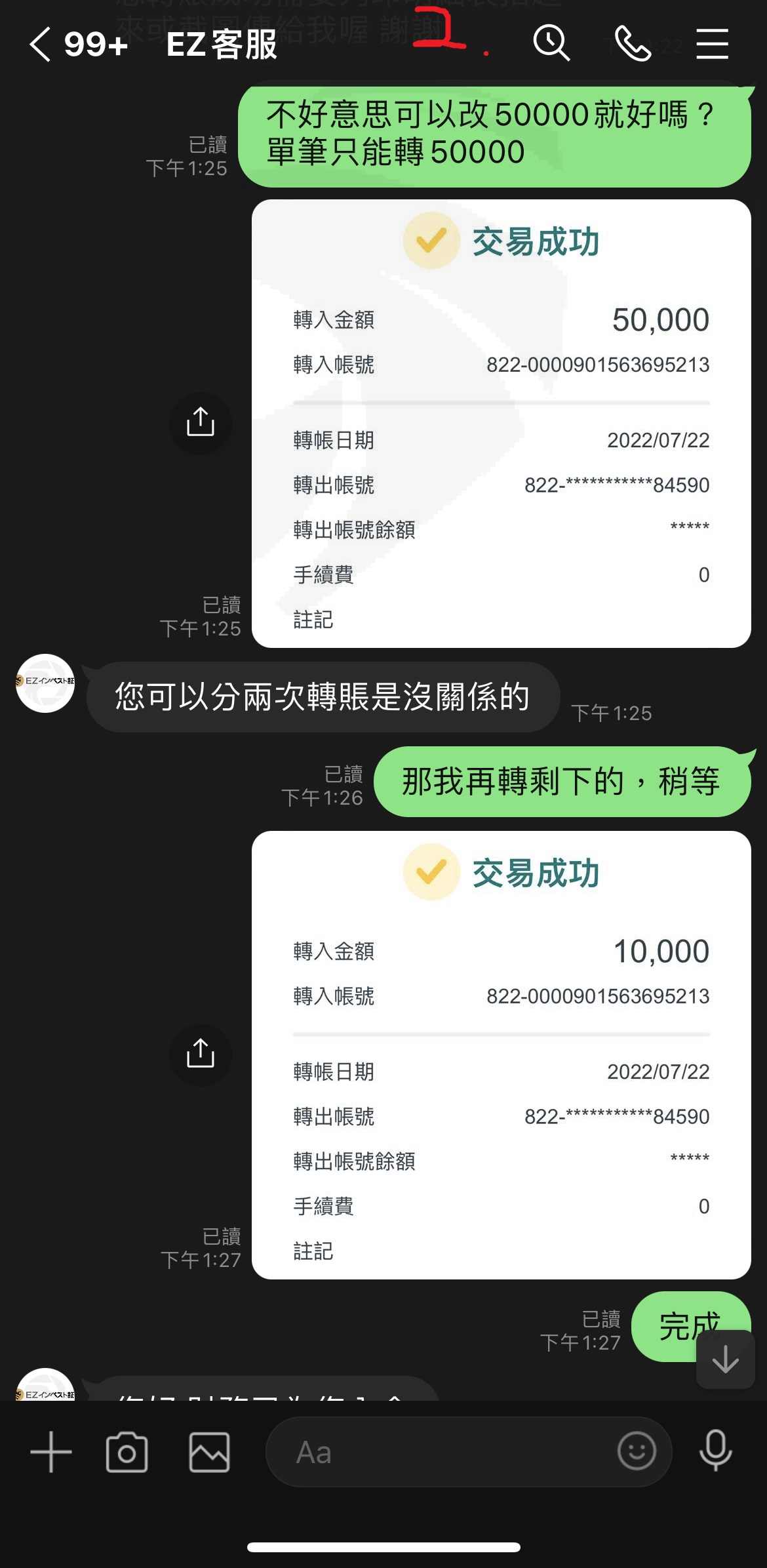The width and height of the screenshot is (767, 1568).
Task: Open the emoji sticker picker
Action: [637, 1451]
